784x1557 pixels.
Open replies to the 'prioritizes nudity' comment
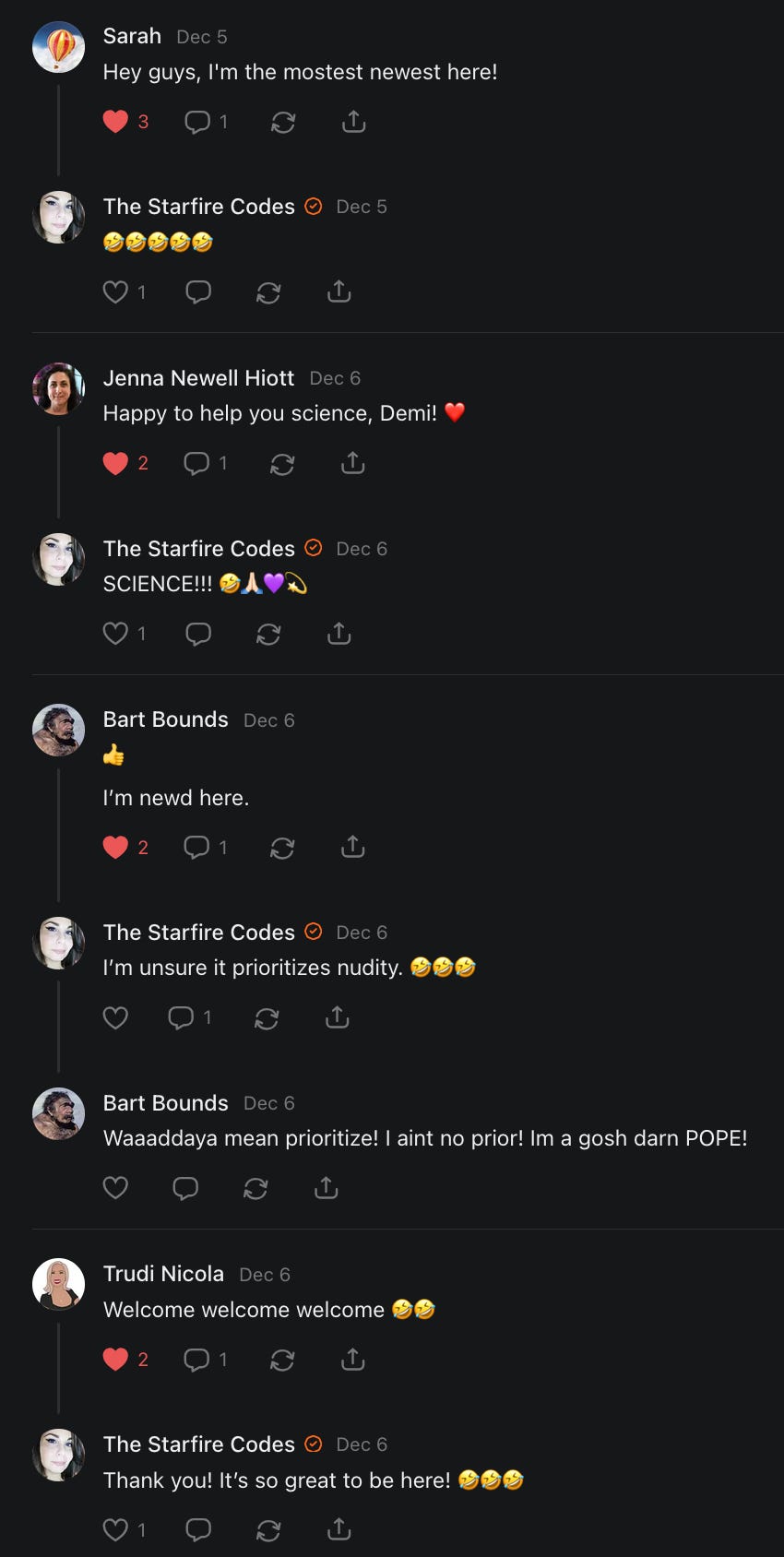pos(181,1017)
